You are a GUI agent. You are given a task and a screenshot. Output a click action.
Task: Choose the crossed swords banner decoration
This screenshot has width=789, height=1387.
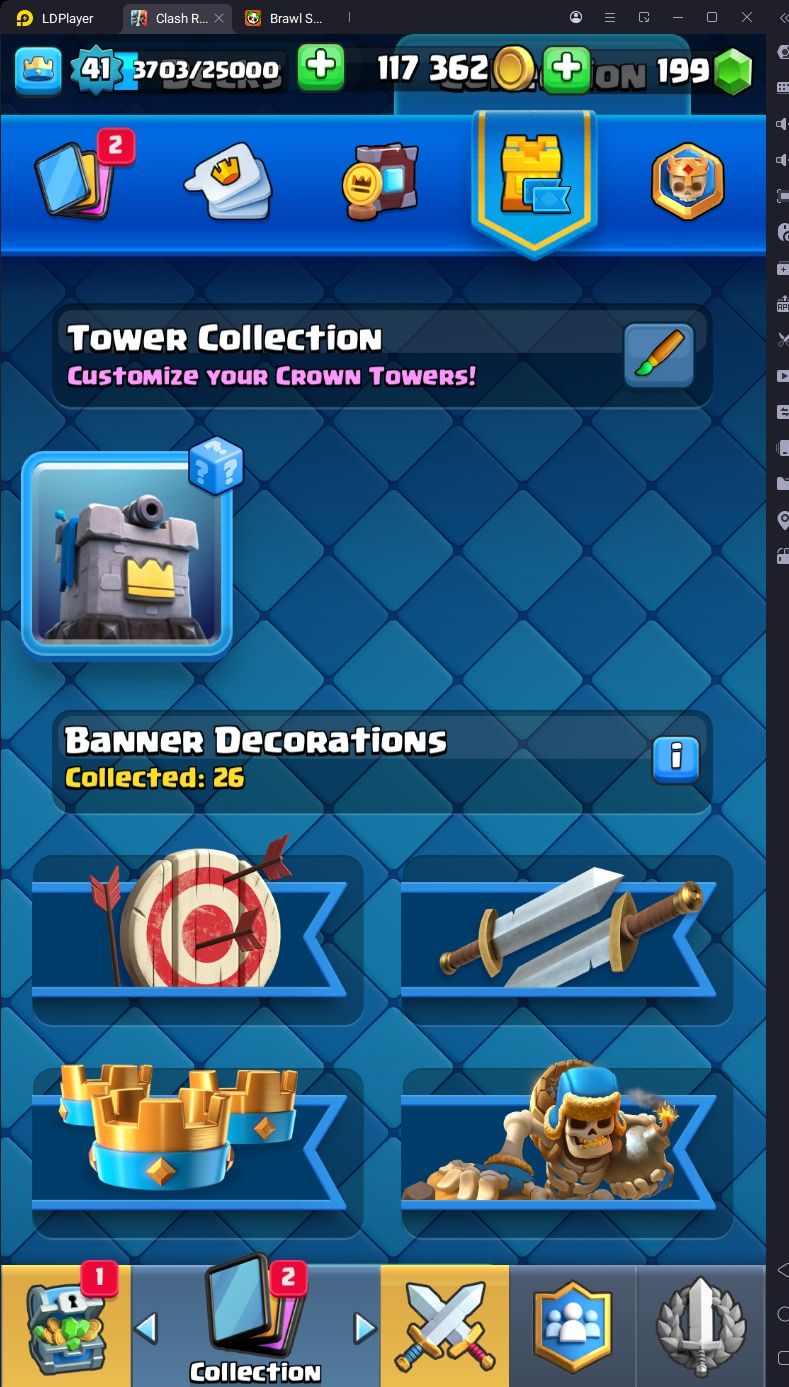pos(567,940)
